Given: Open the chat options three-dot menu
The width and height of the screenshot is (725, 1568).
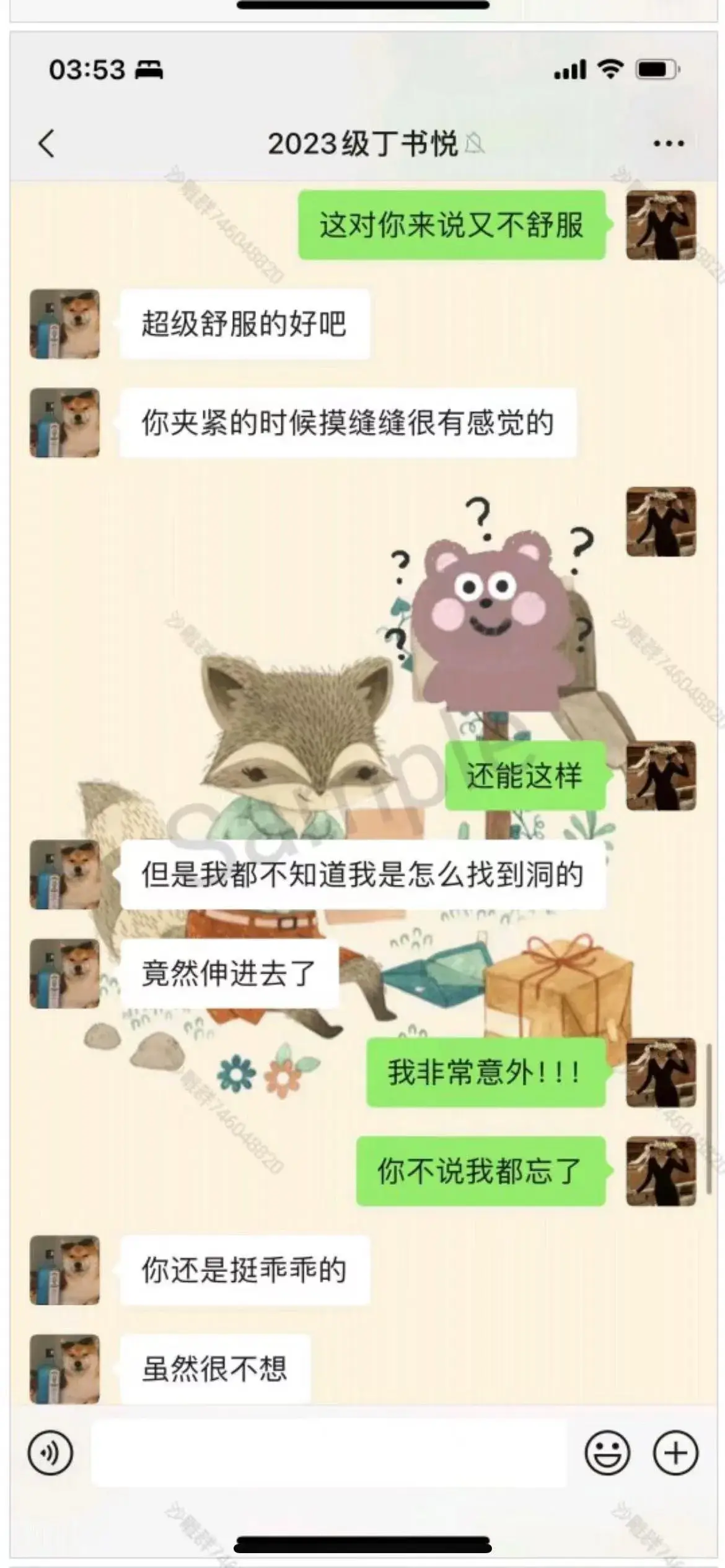Looking at the screenshot, I should coord(669,144).
